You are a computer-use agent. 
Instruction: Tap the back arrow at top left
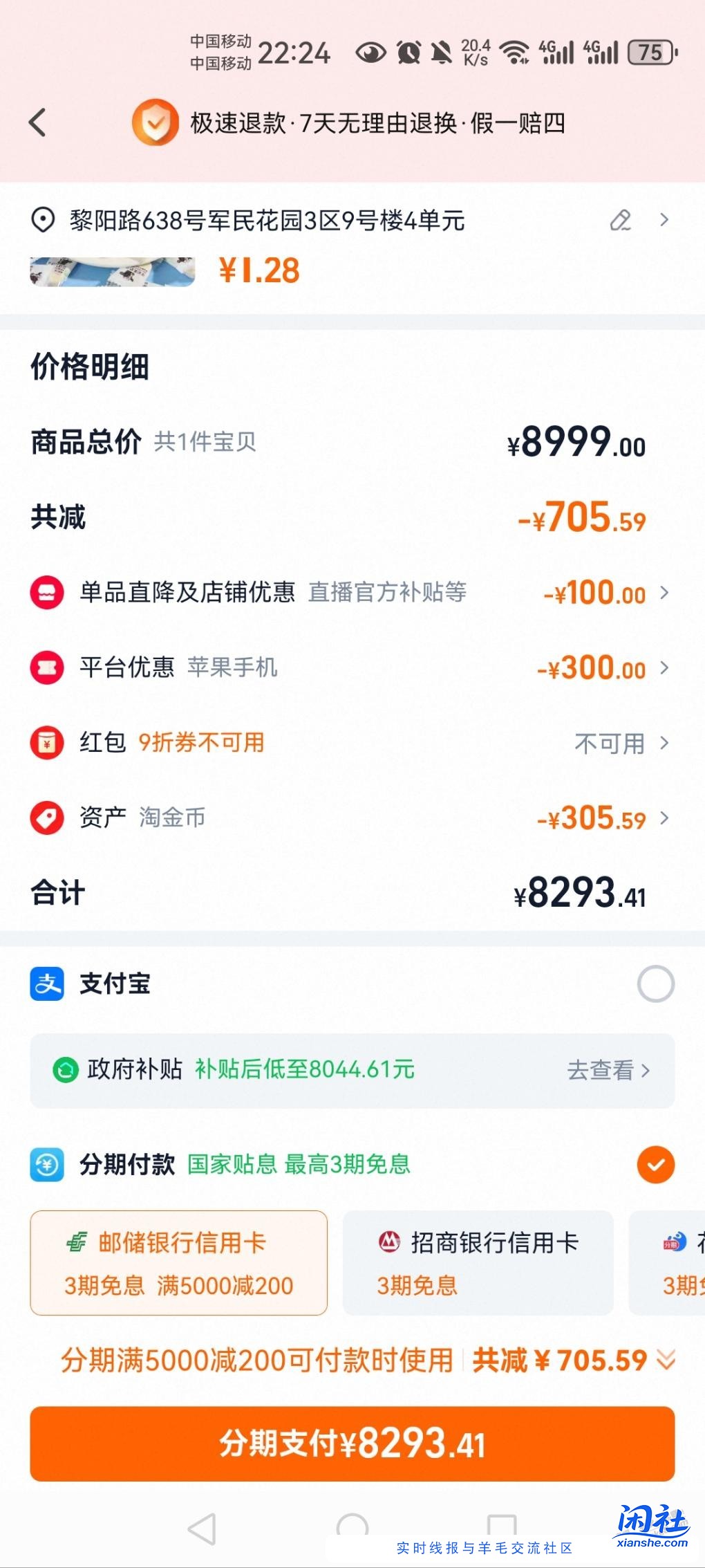point(36,122)
